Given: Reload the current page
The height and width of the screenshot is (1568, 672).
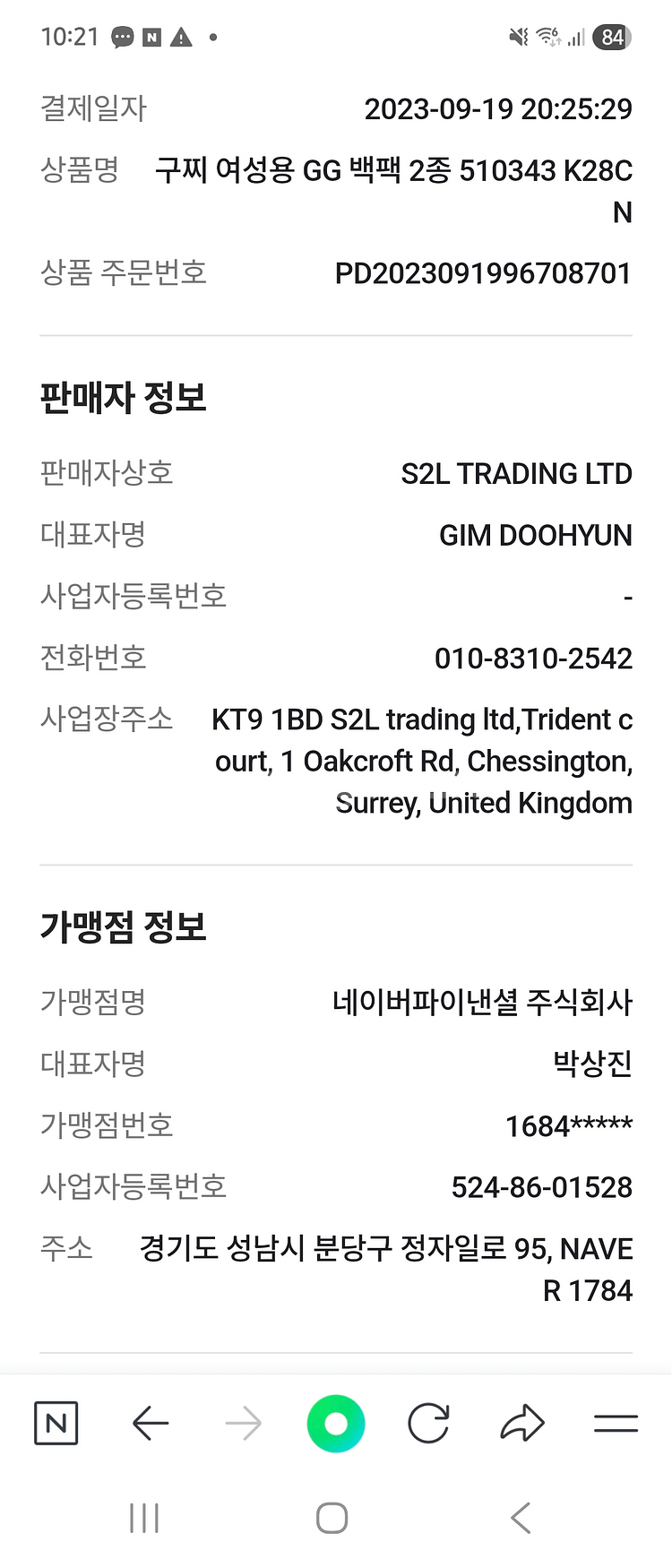Looking at the screenshot, I should tap(428, 1423).
